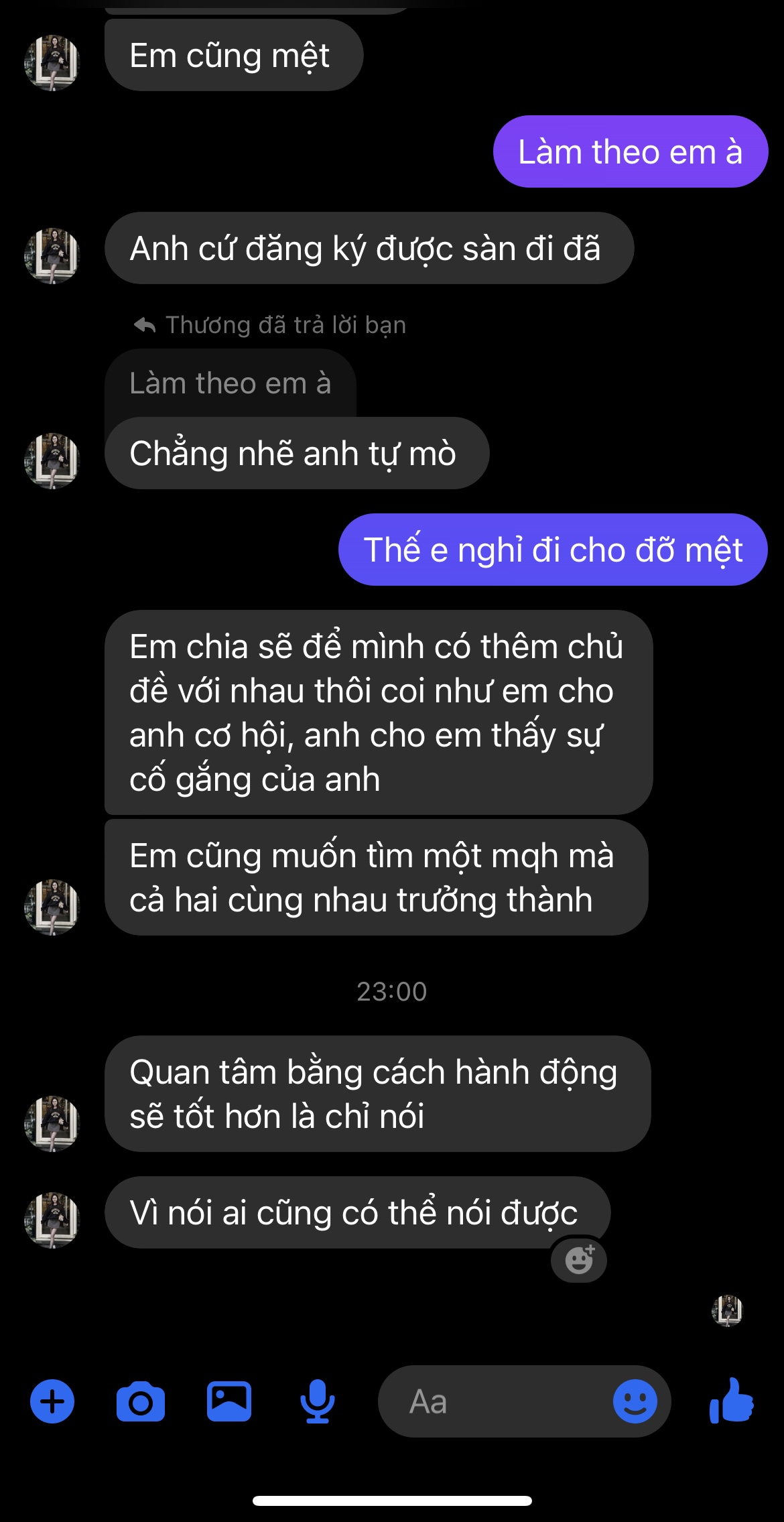784x1522 pixels.
Task: Open the emoji picker in message field
Action: (x=634, y=1401)
